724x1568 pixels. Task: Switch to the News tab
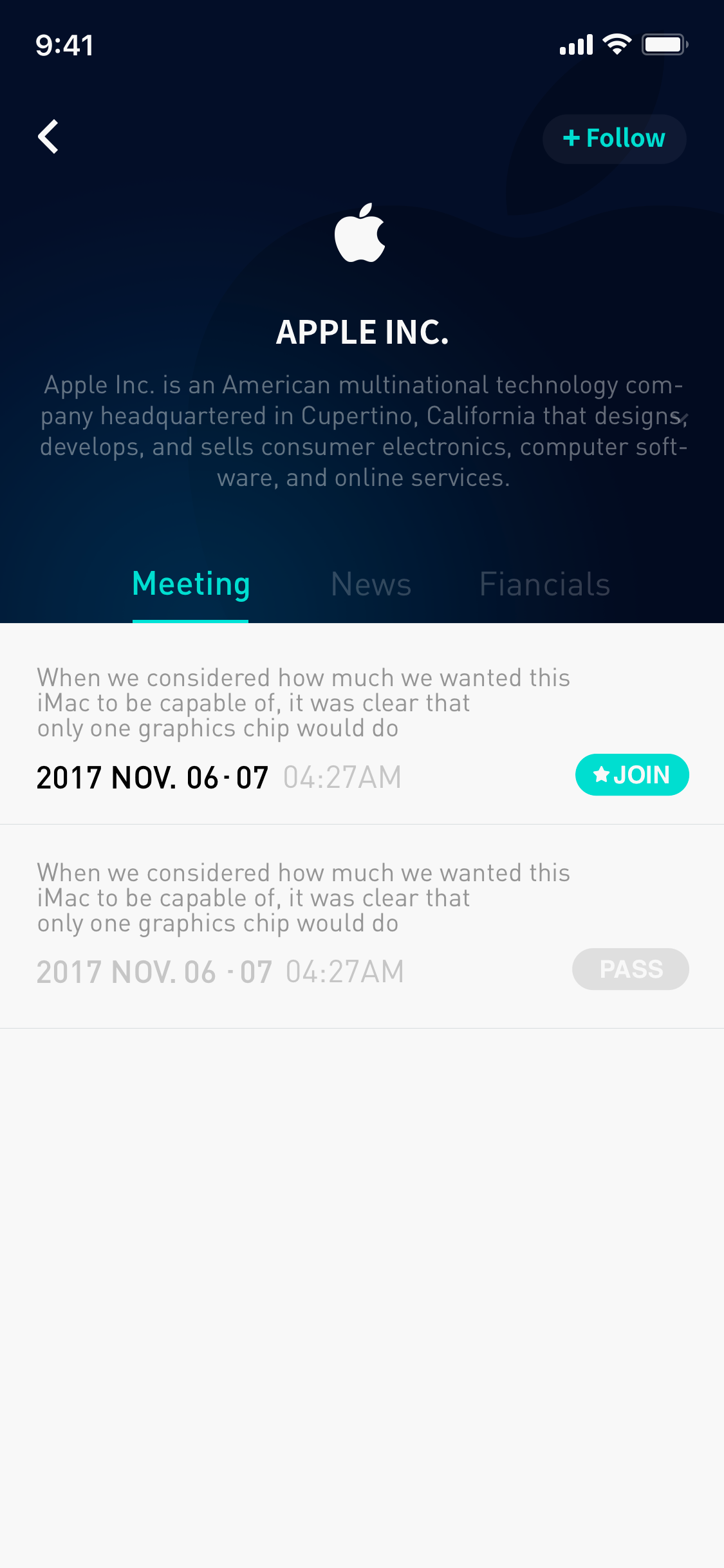(x=371, y=584)
